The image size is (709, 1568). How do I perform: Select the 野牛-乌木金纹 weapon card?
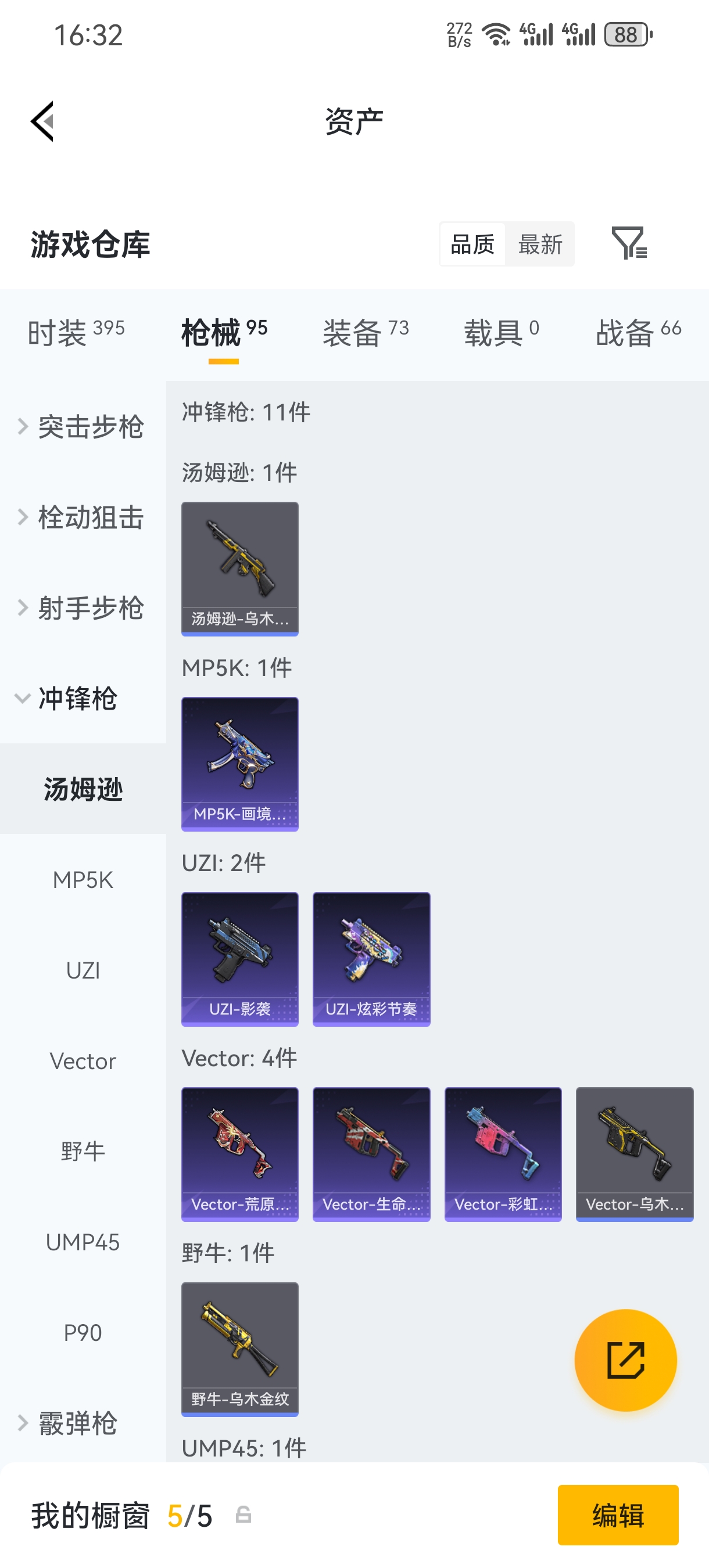click(239, 1348)
